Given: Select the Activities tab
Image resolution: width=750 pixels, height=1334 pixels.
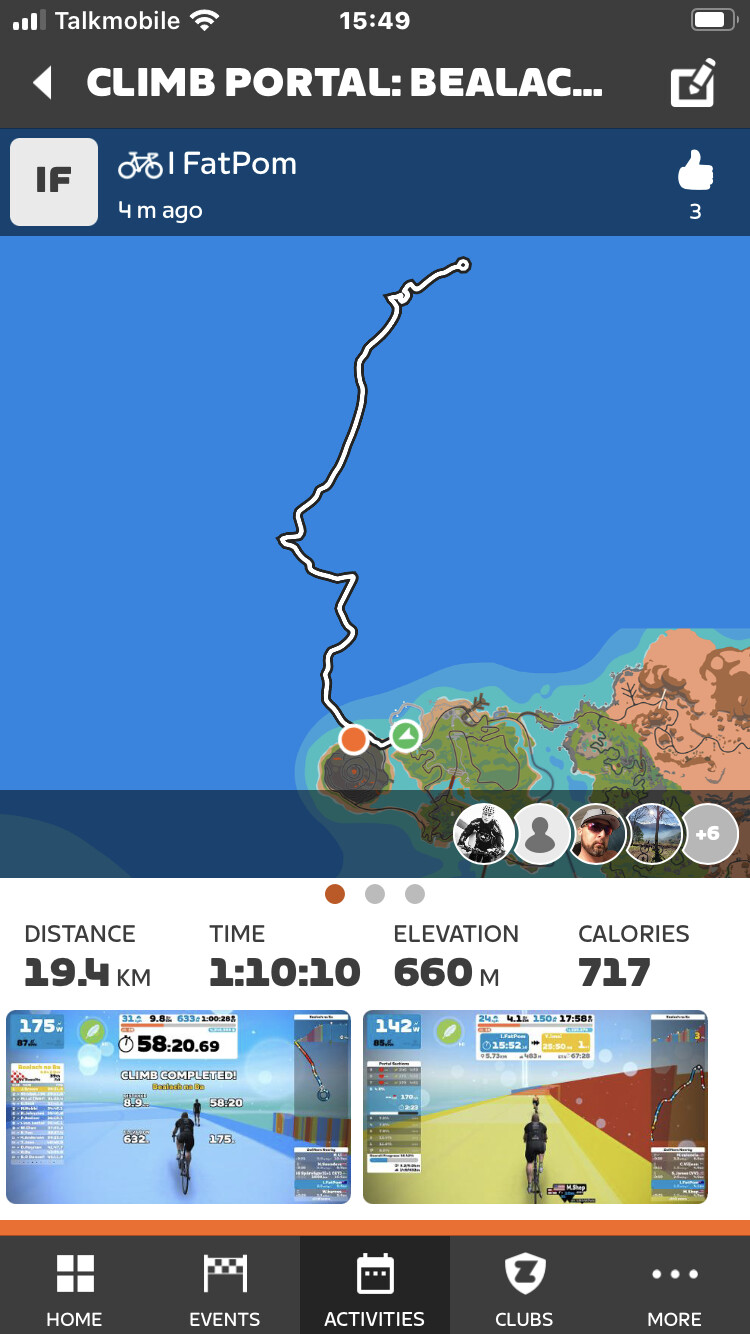Looking at the screenshot, I should click(375, 1287).
